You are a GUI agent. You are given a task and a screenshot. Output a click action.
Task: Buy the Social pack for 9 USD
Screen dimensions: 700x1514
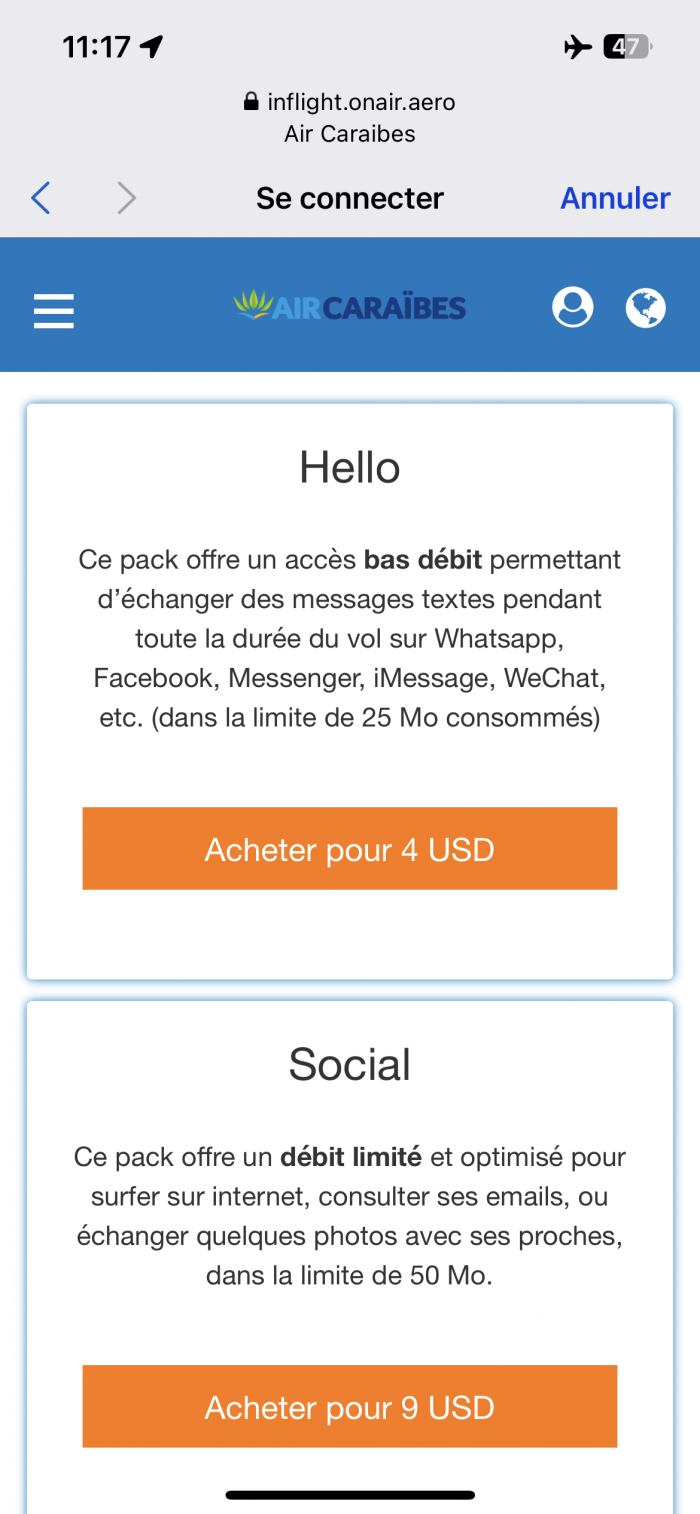point(350,1407)
